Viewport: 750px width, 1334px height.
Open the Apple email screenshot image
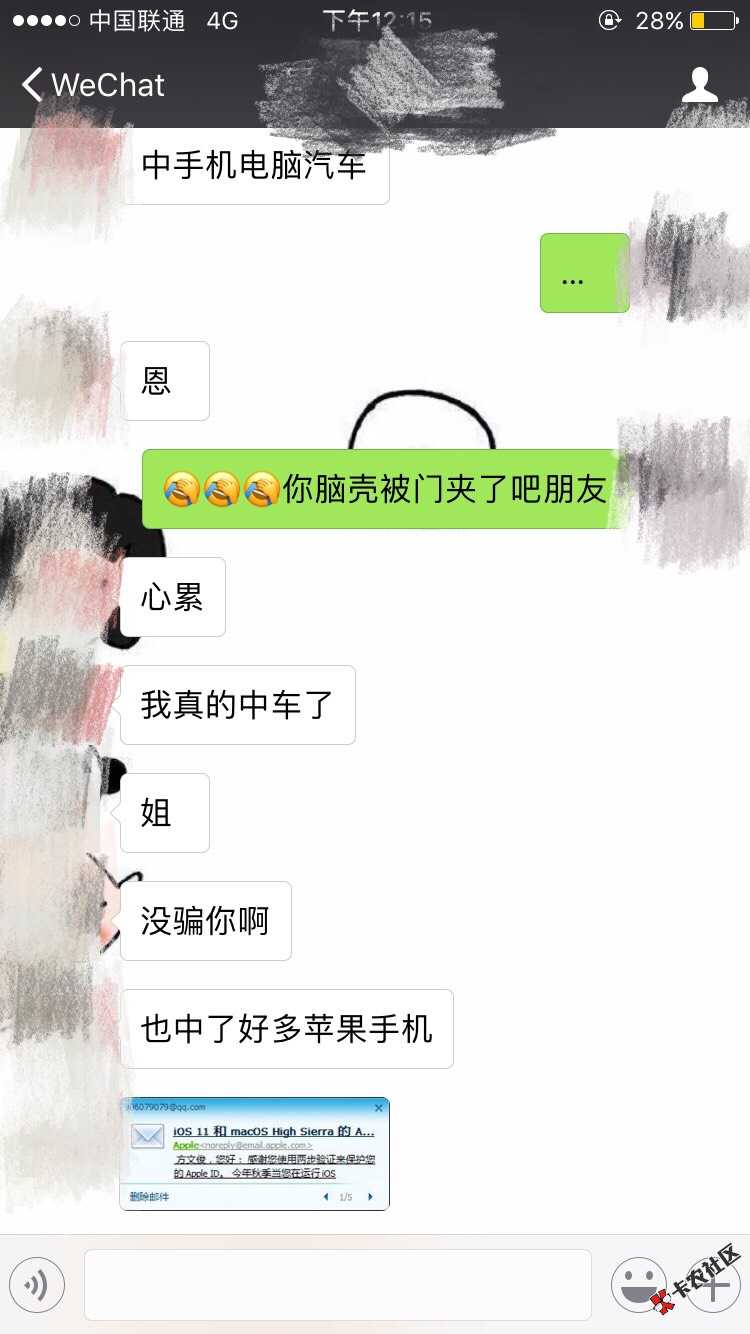254,1153
